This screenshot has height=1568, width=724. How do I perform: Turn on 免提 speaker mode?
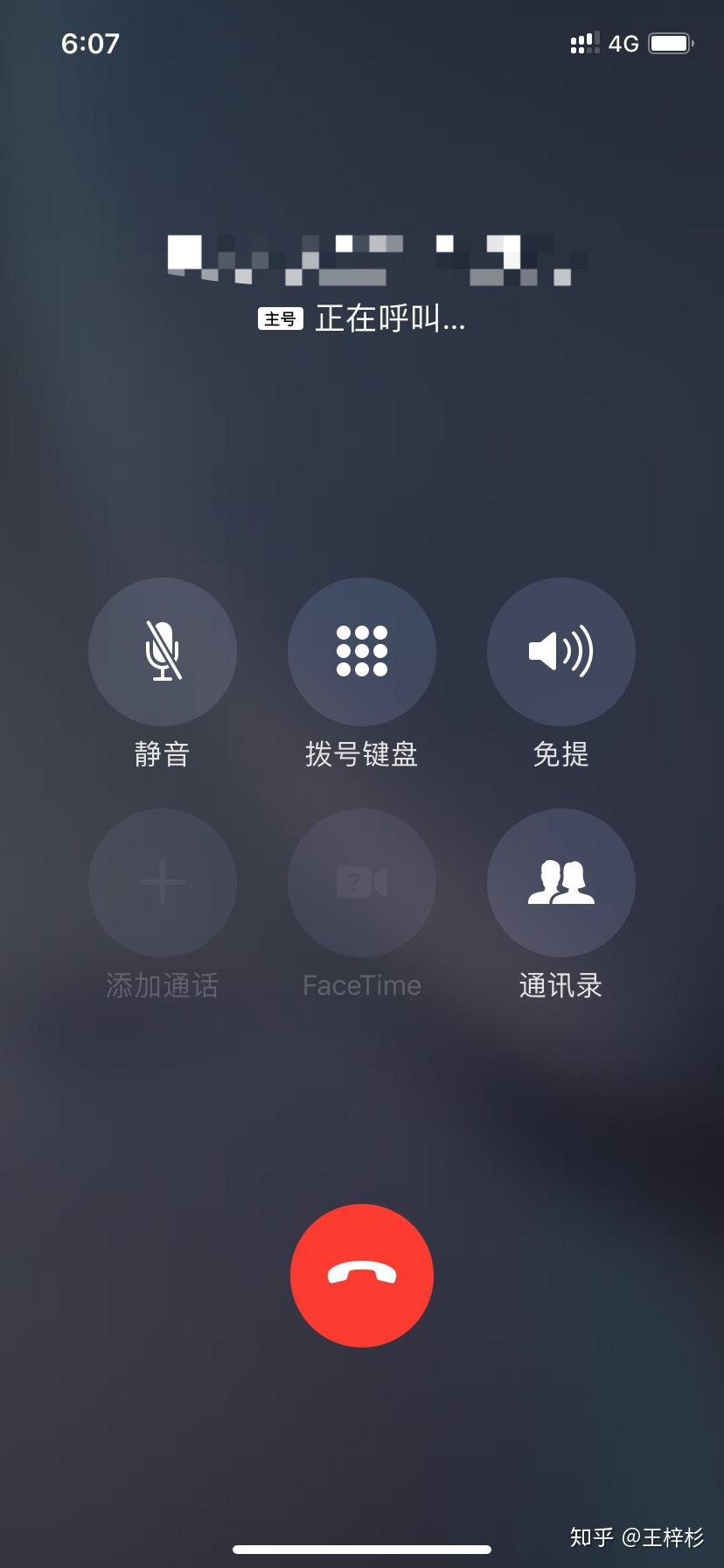point(560,652)
